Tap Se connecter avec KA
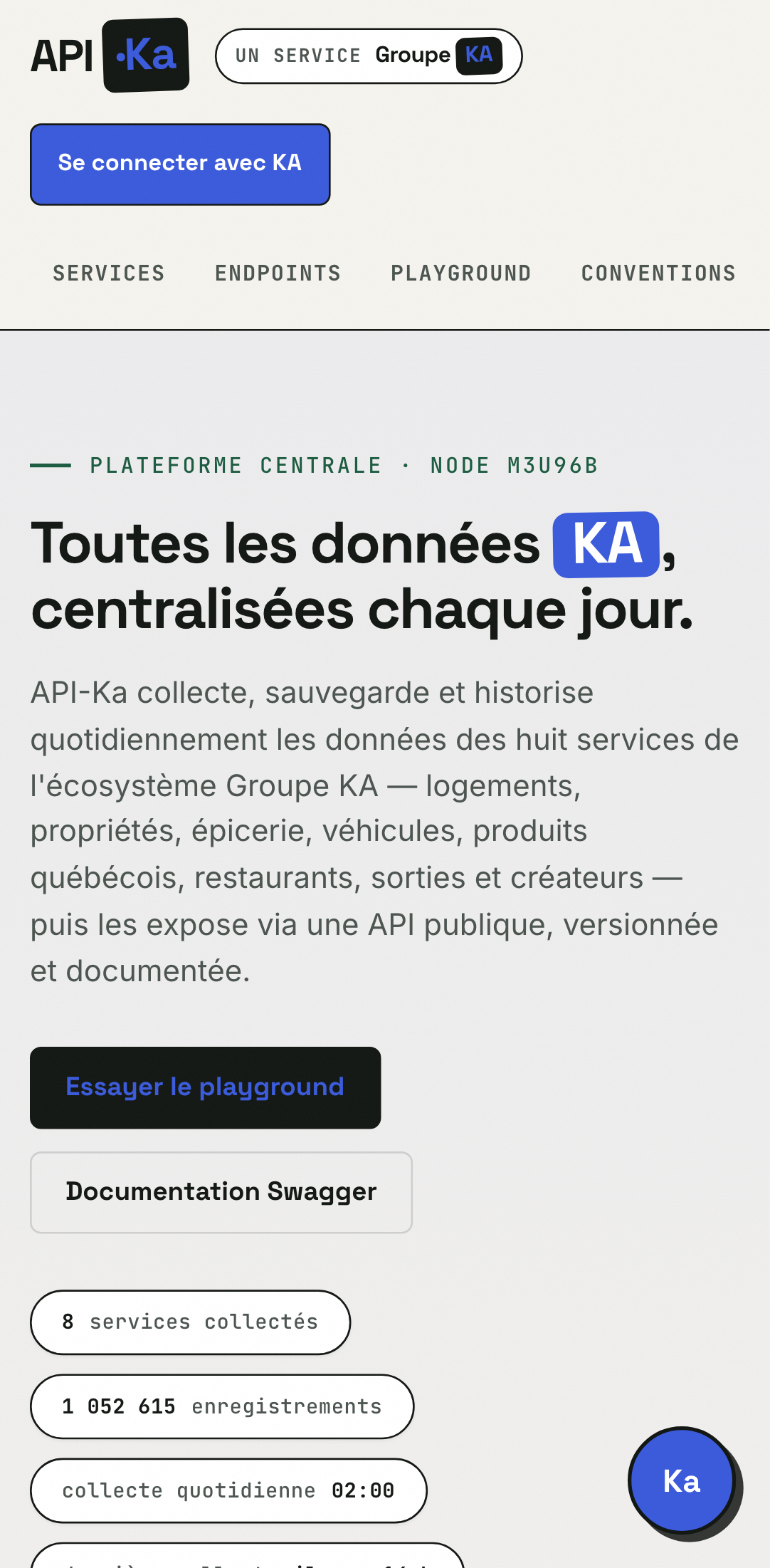The width and height of the screenshot is (770, 1568). [180, 164]
